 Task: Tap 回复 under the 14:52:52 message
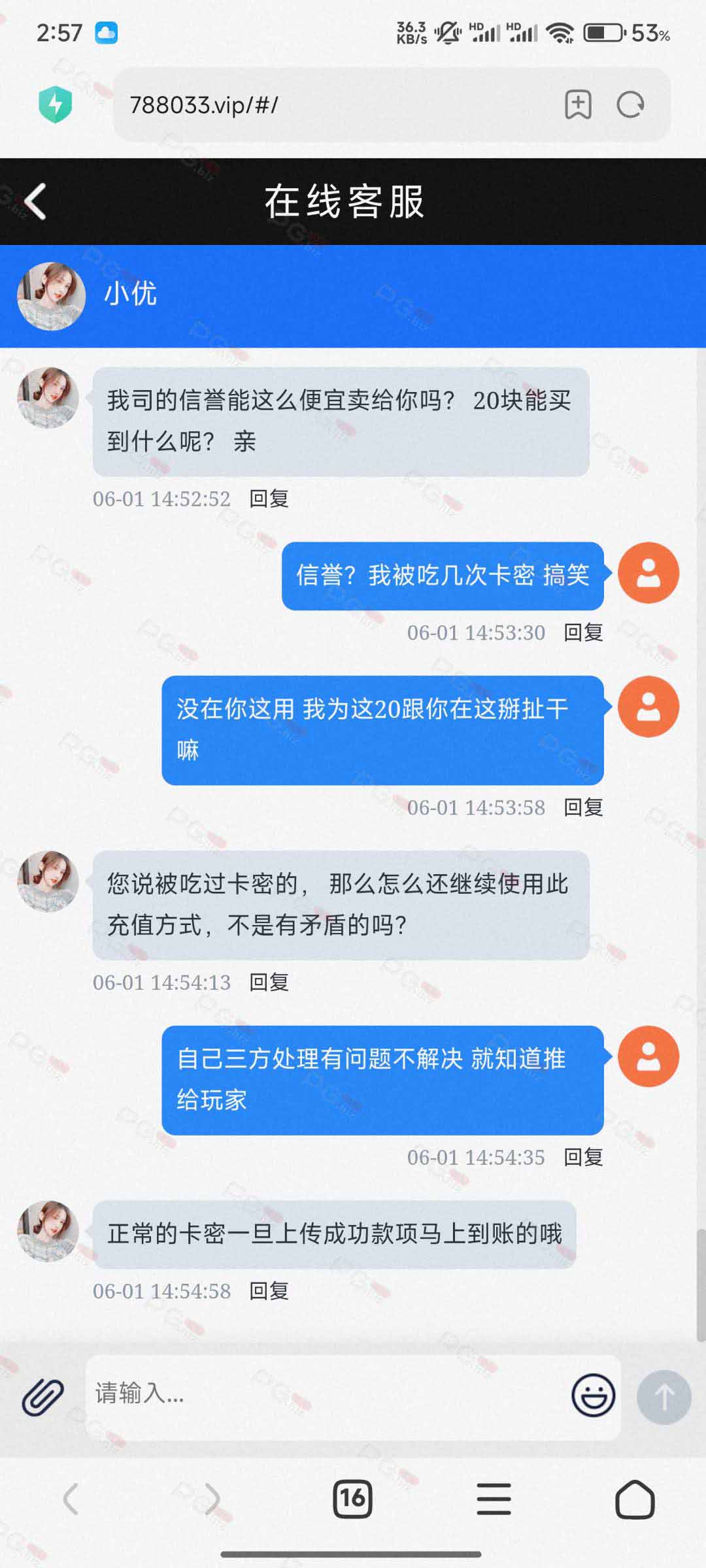[269, 499]
